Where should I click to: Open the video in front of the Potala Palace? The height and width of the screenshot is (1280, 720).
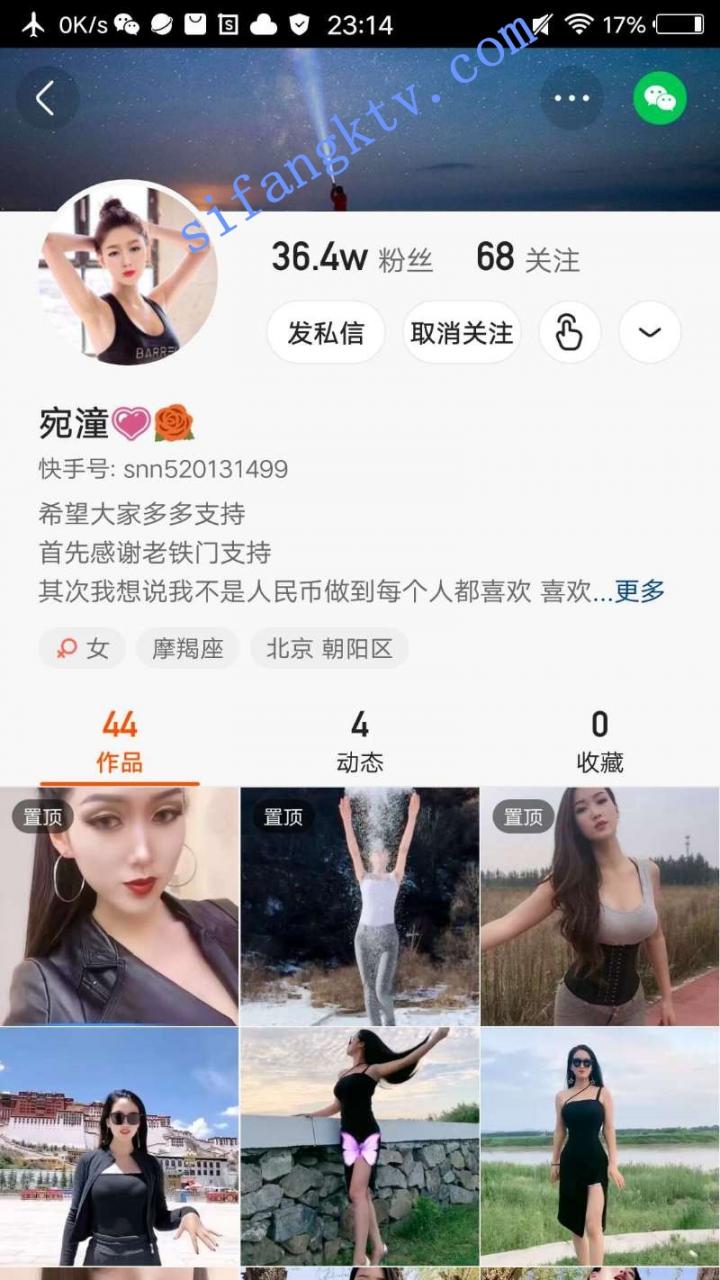pos(119,1146)
